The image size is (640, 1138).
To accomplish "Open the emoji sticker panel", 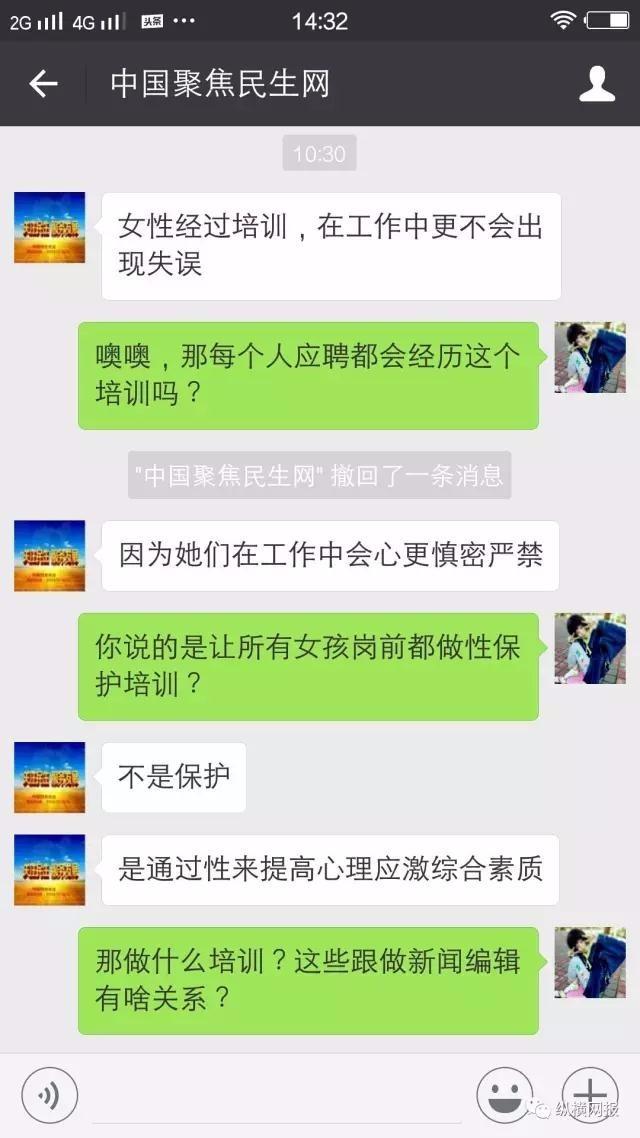I will tap(504, 1095).
